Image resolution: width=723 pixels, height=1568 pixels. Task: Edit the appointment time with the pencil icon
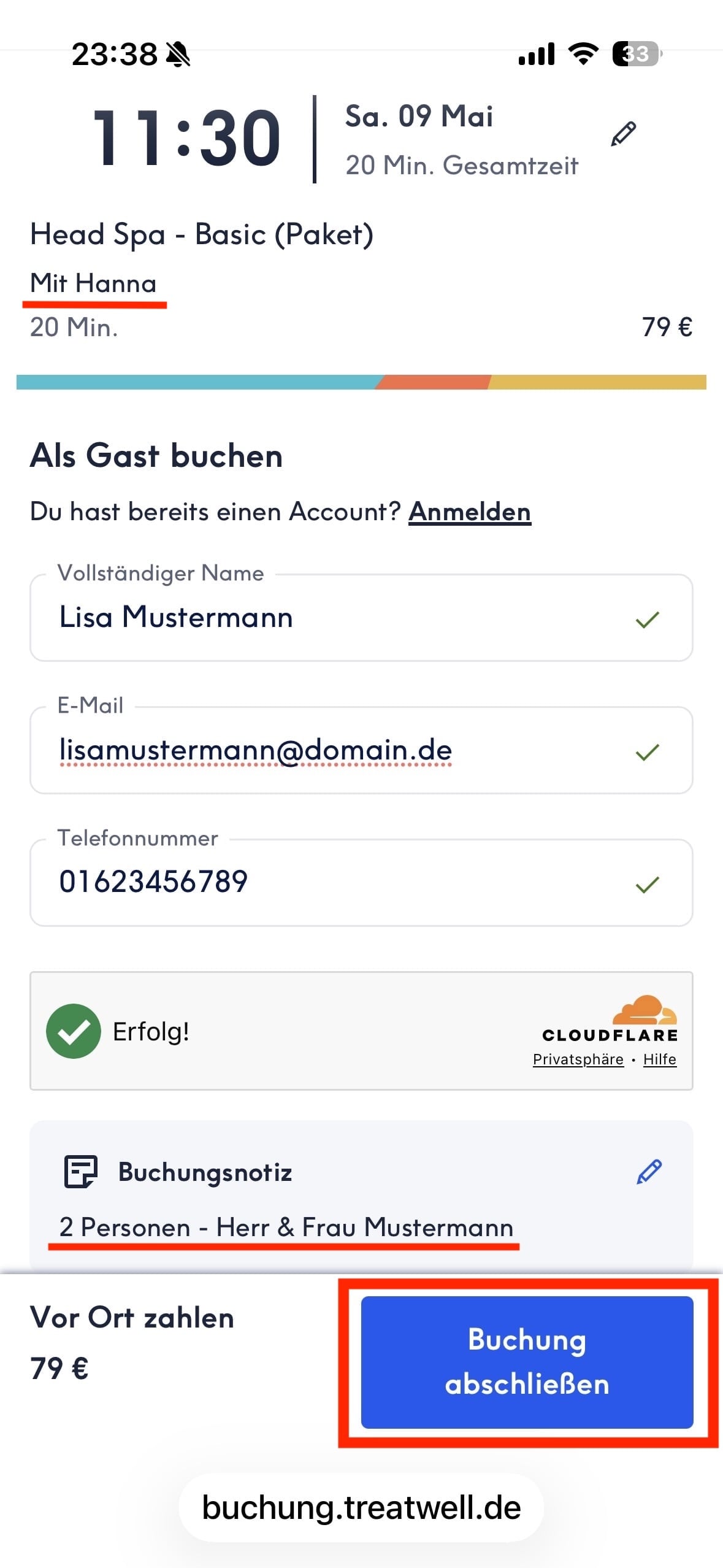tap(623, 134)
